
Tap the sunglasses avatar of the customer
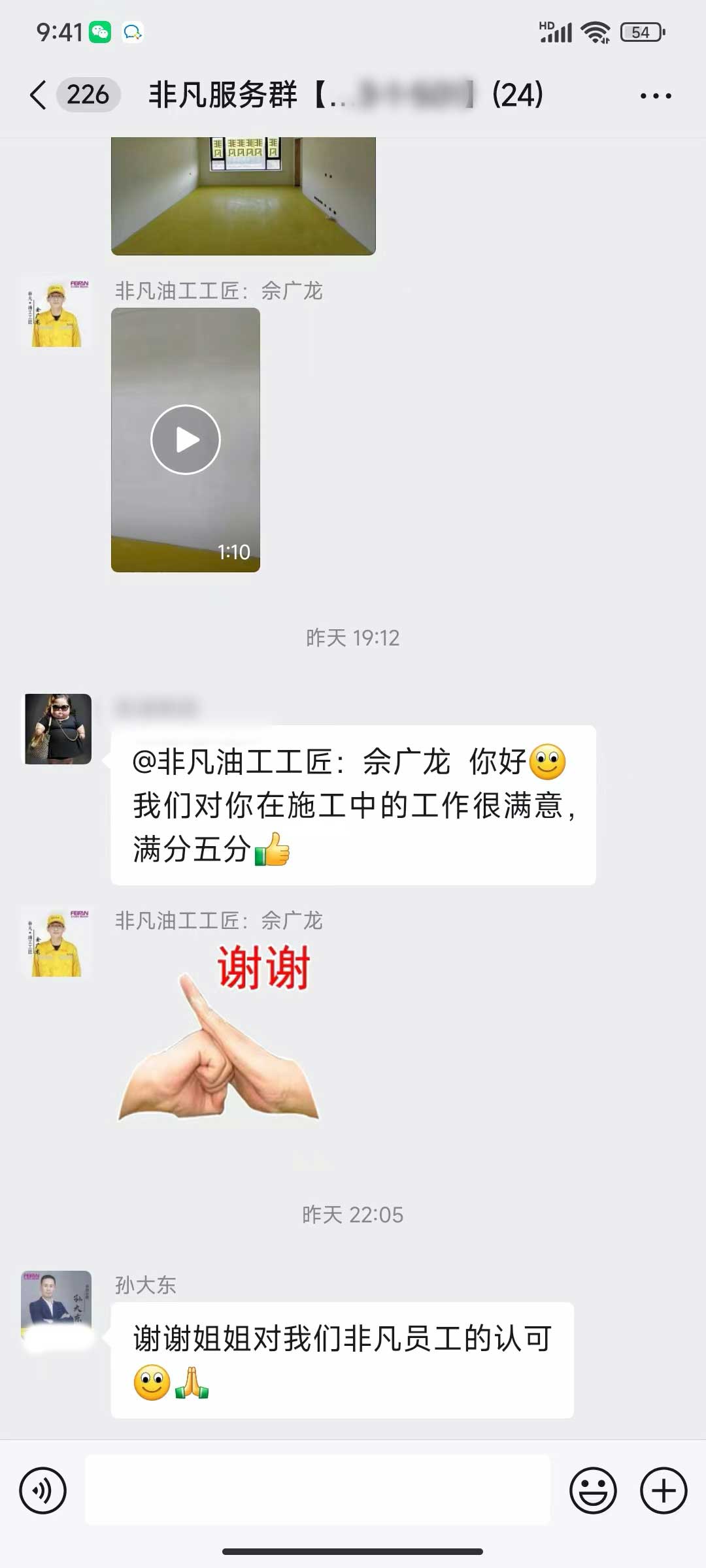(x=58, y=729)
